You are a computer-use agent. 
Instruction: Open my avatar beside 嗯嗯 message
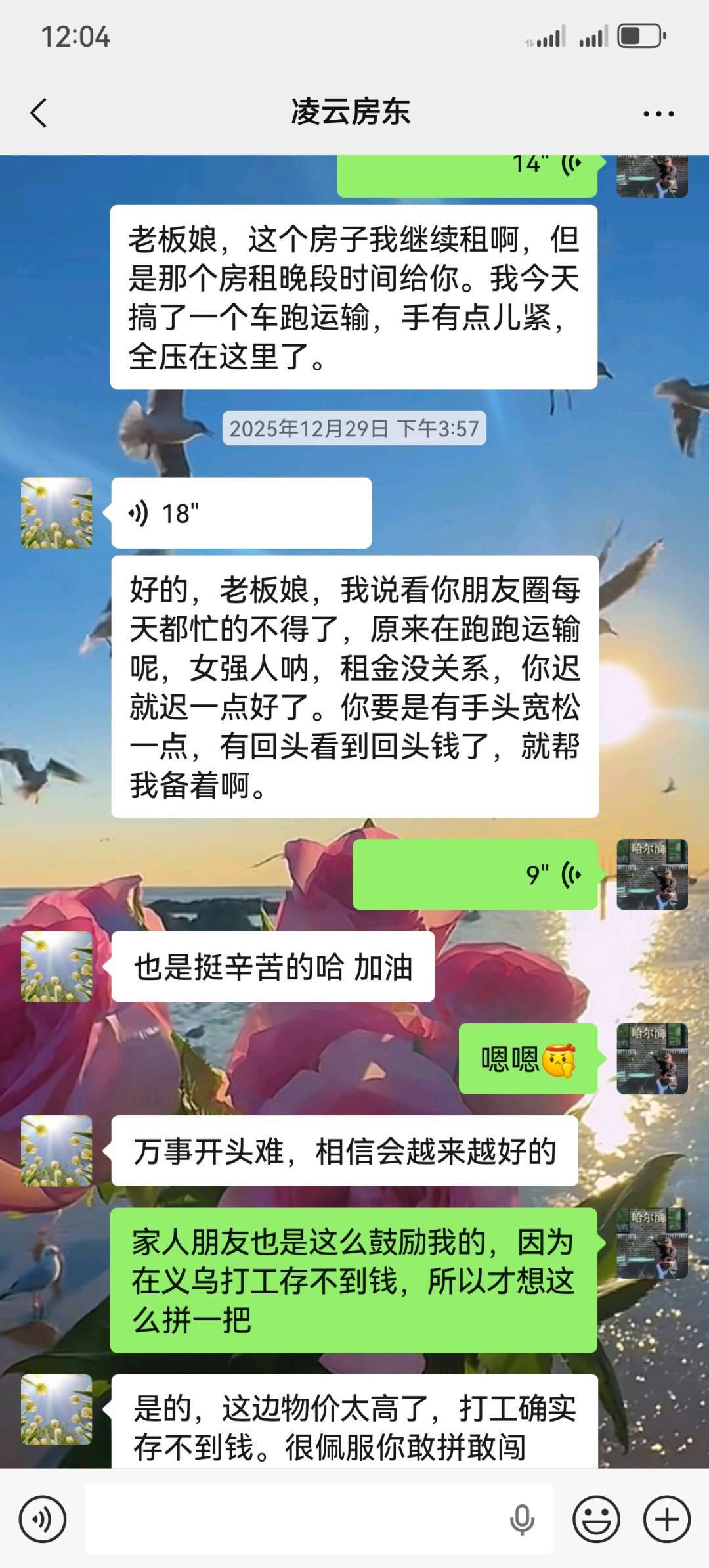coord(652,1058)
